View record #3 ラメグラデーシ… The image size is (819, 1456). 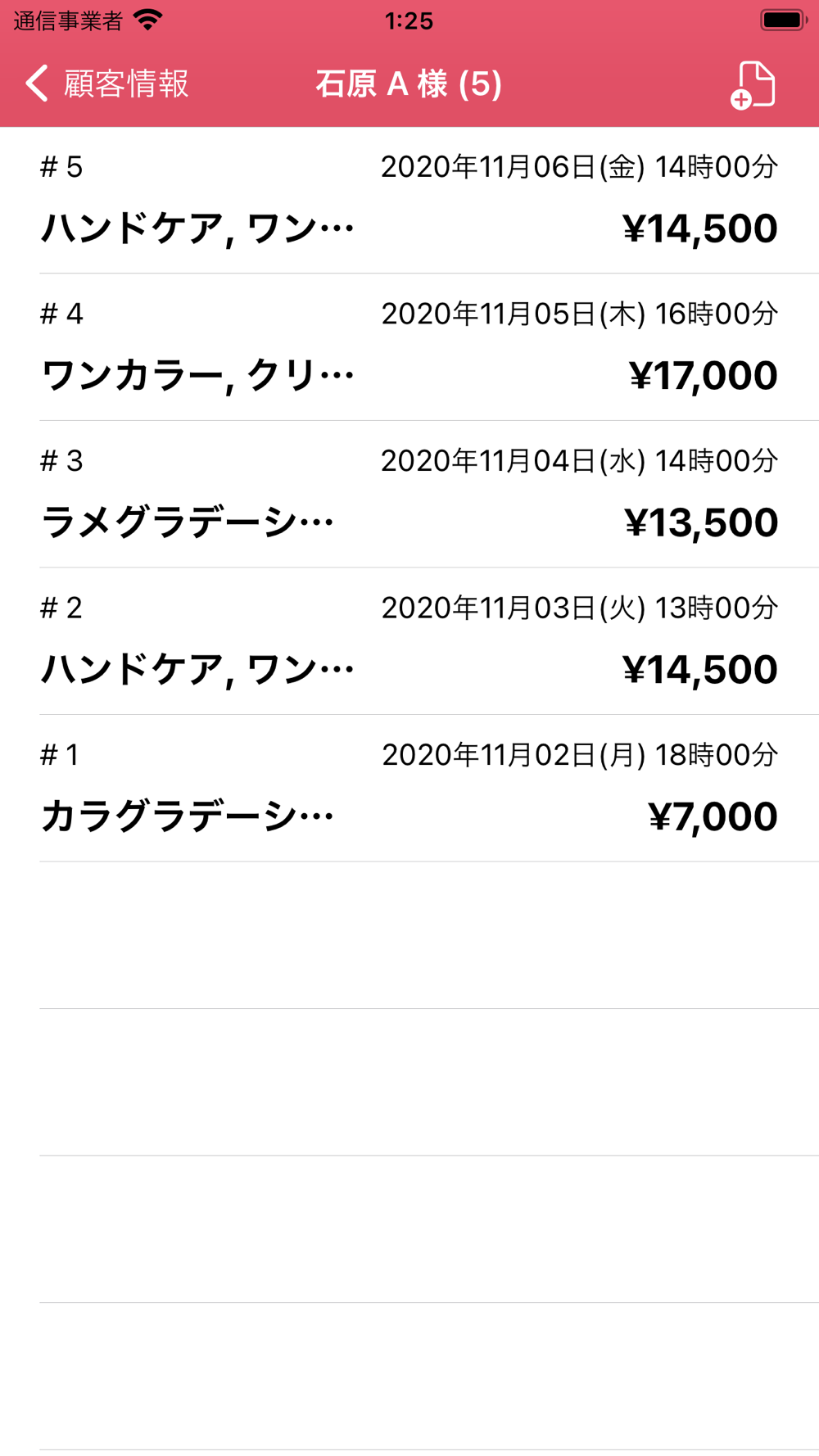409,494
